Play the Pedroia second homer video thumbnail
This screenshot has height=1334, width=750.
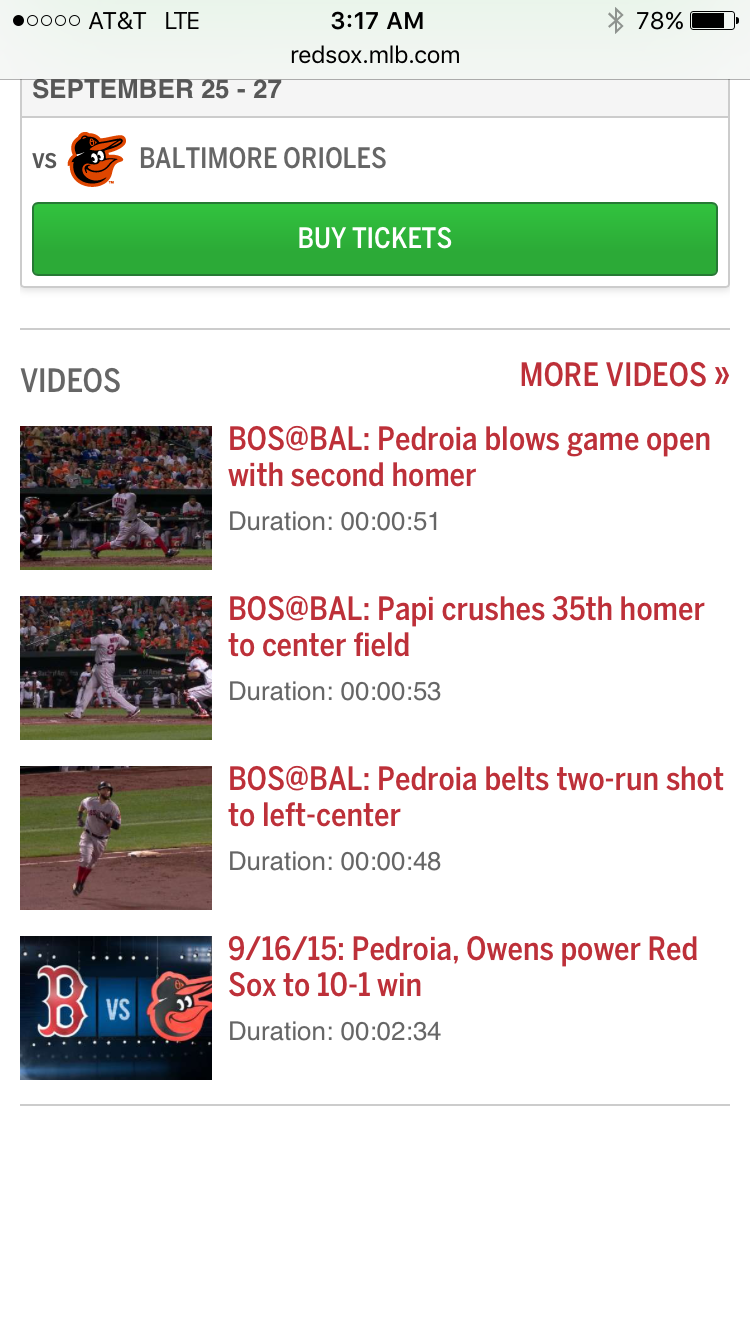pyautogui.click(x=116, y=497)
